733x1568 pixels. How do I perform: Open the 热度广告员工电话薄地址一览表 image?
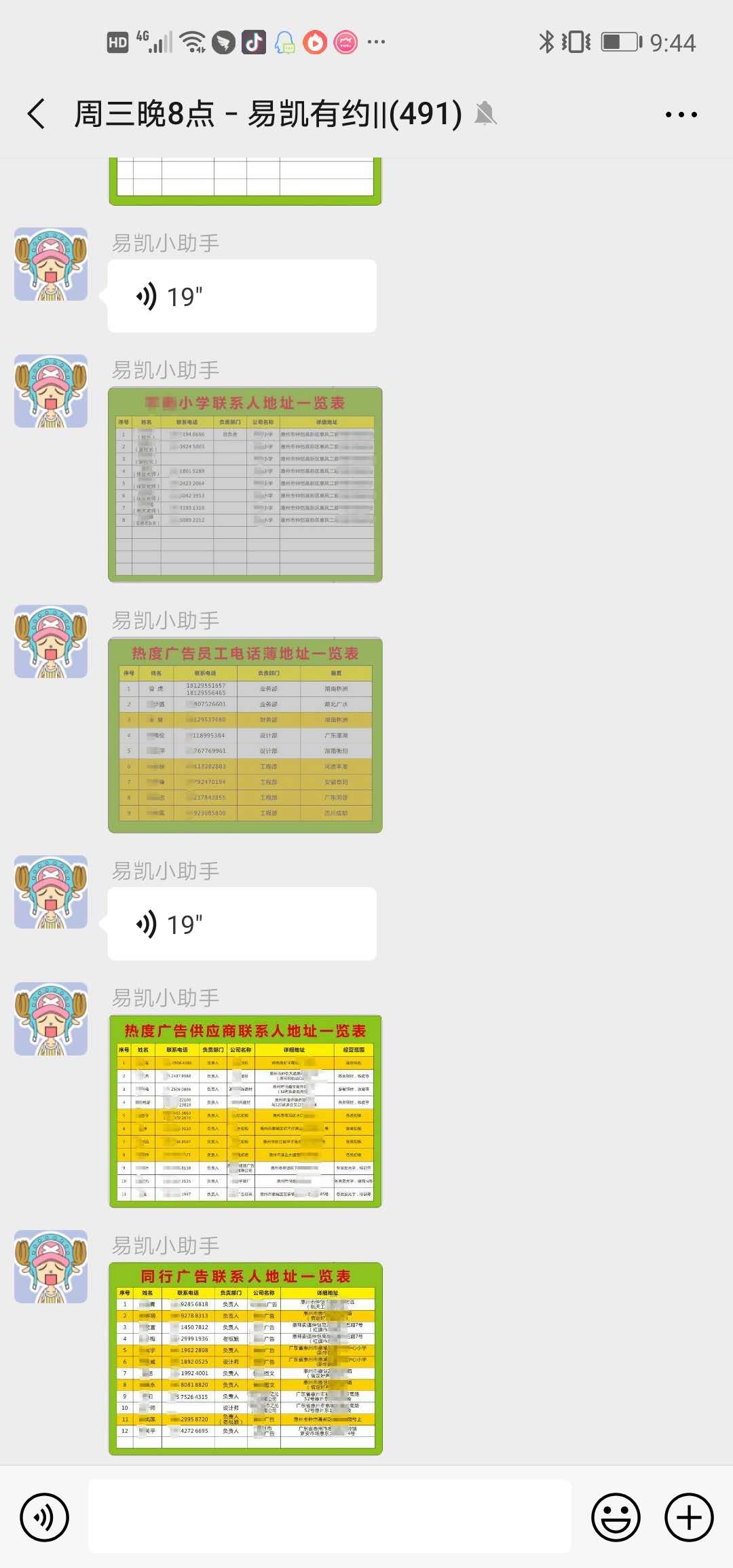click(245, 735)
